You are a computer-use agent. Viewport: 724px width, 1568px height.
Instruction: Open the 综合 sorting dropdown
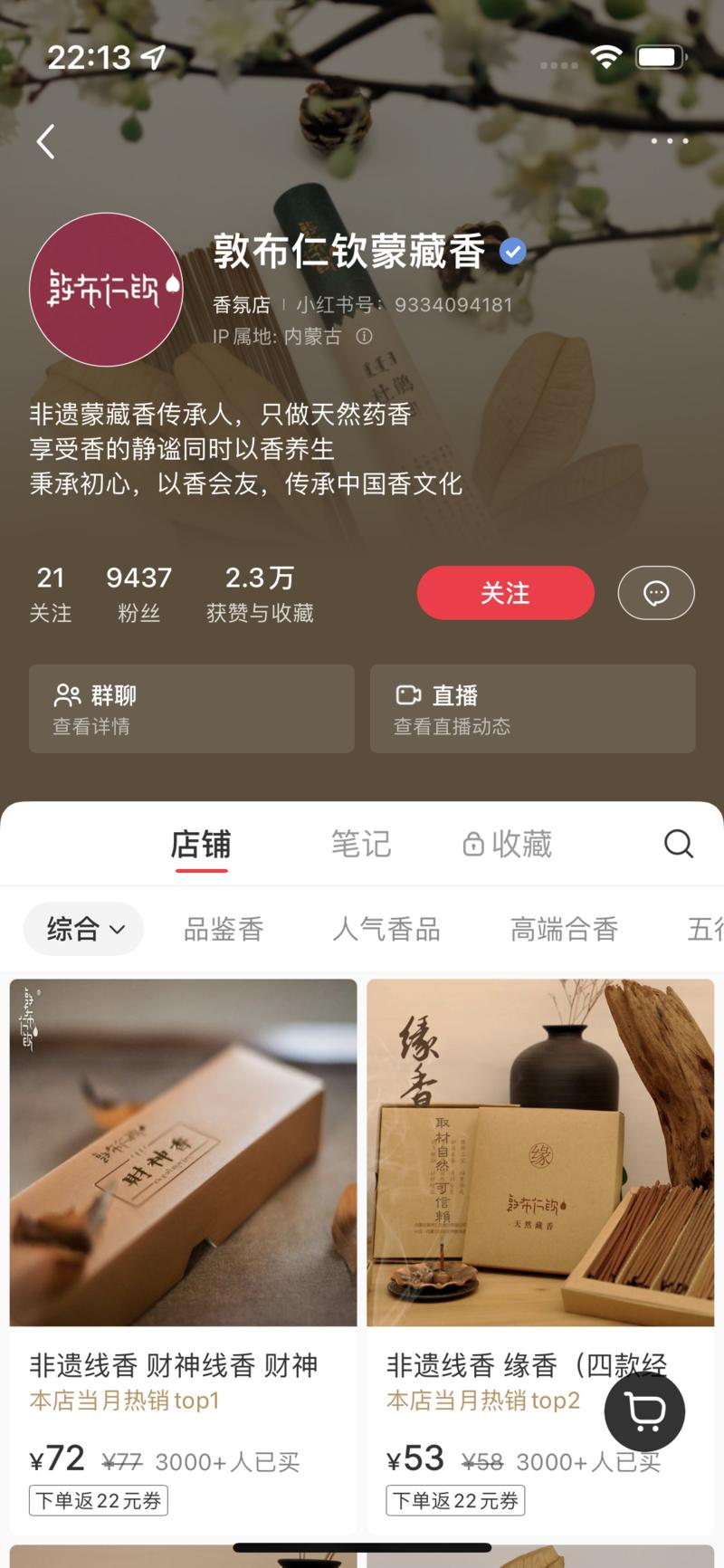82,929
